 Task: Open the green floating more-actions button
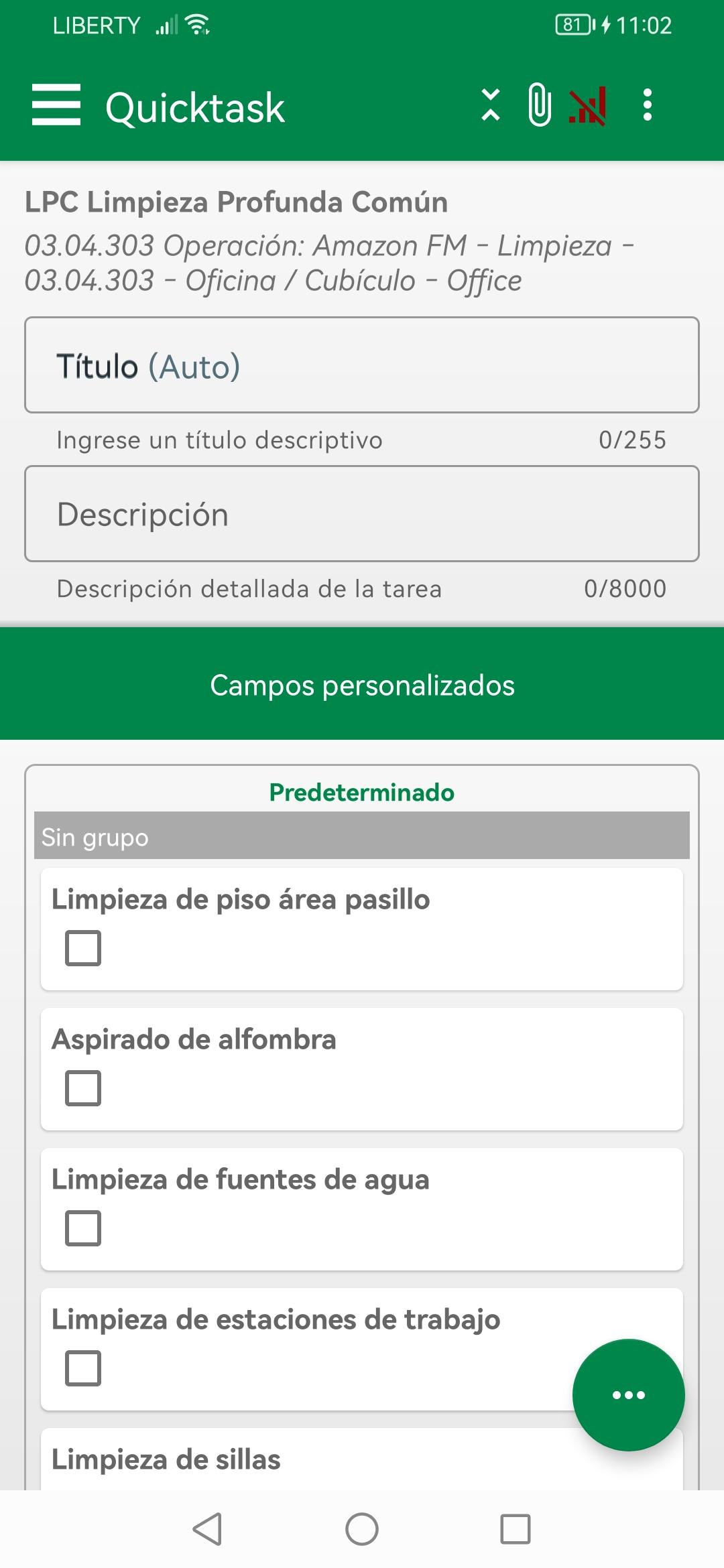coord(629,1395)
